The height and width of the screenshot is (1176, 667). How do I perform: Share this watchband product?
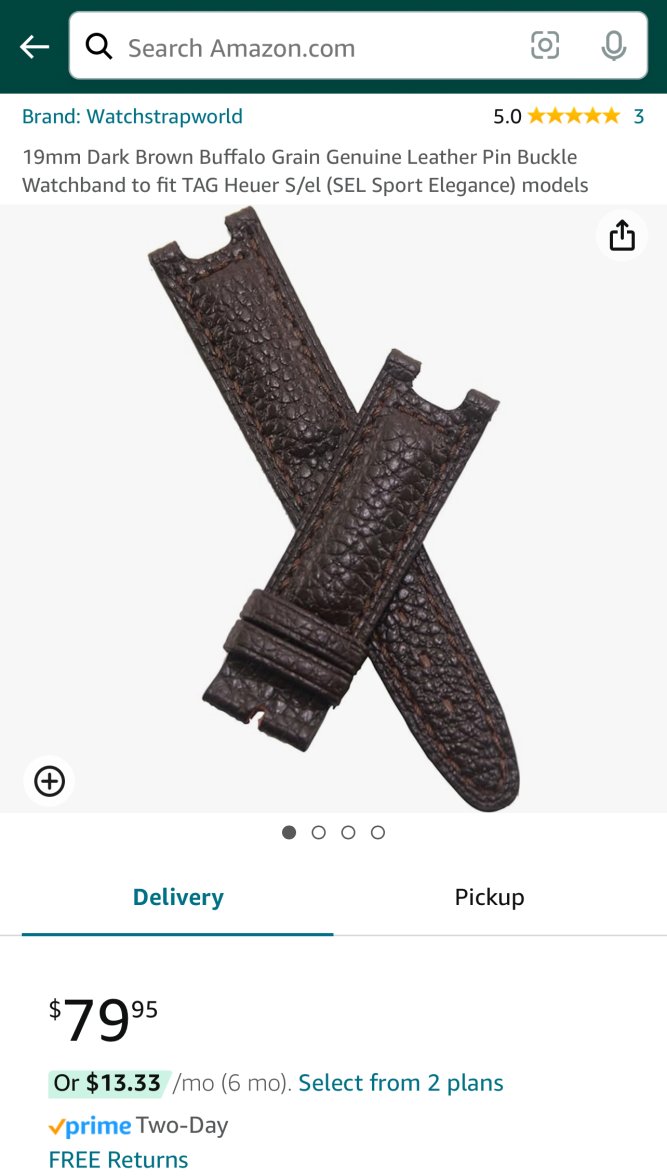(x=622, y=236)
